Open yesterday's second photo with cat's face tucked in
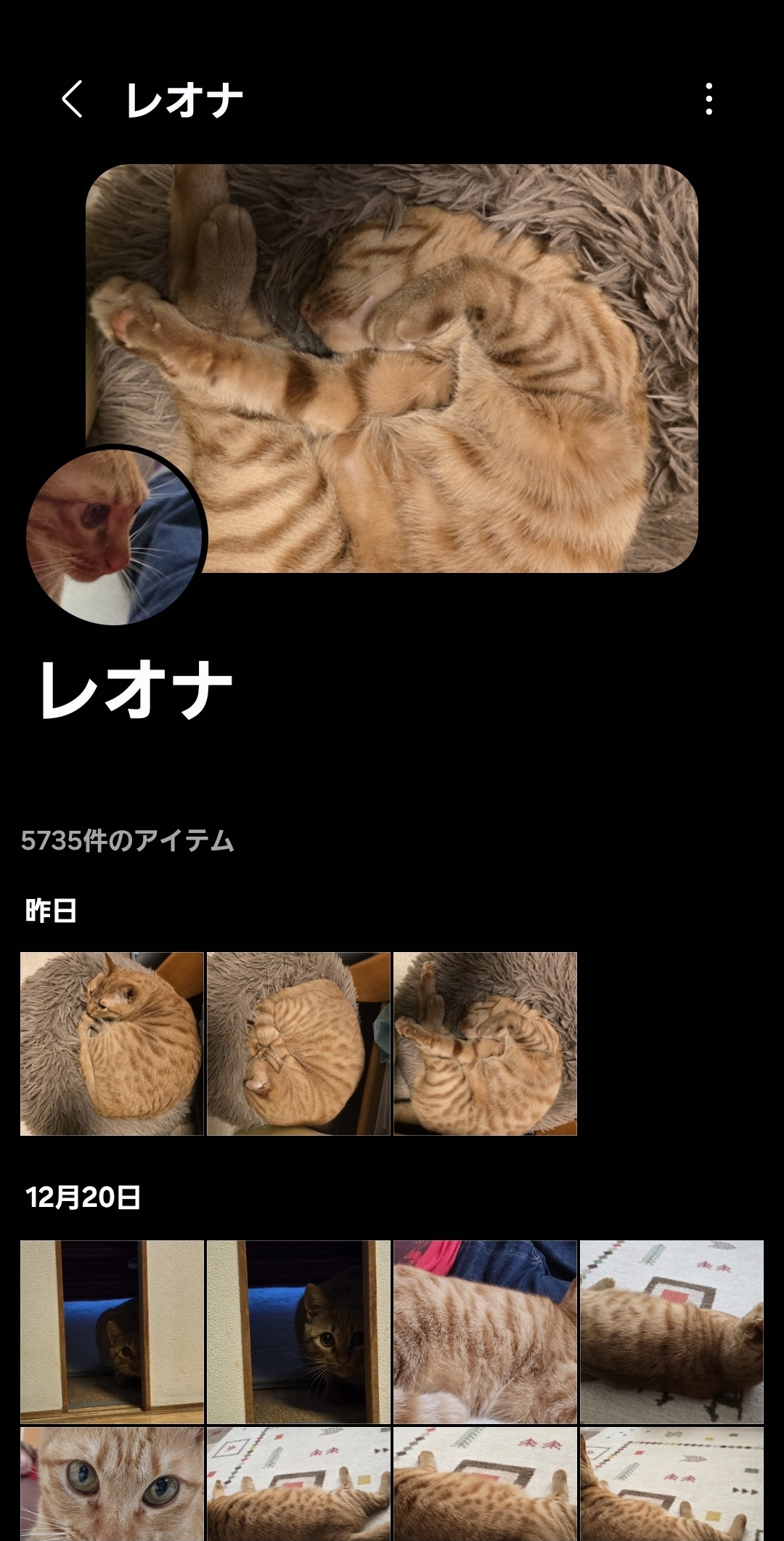 298,1044
